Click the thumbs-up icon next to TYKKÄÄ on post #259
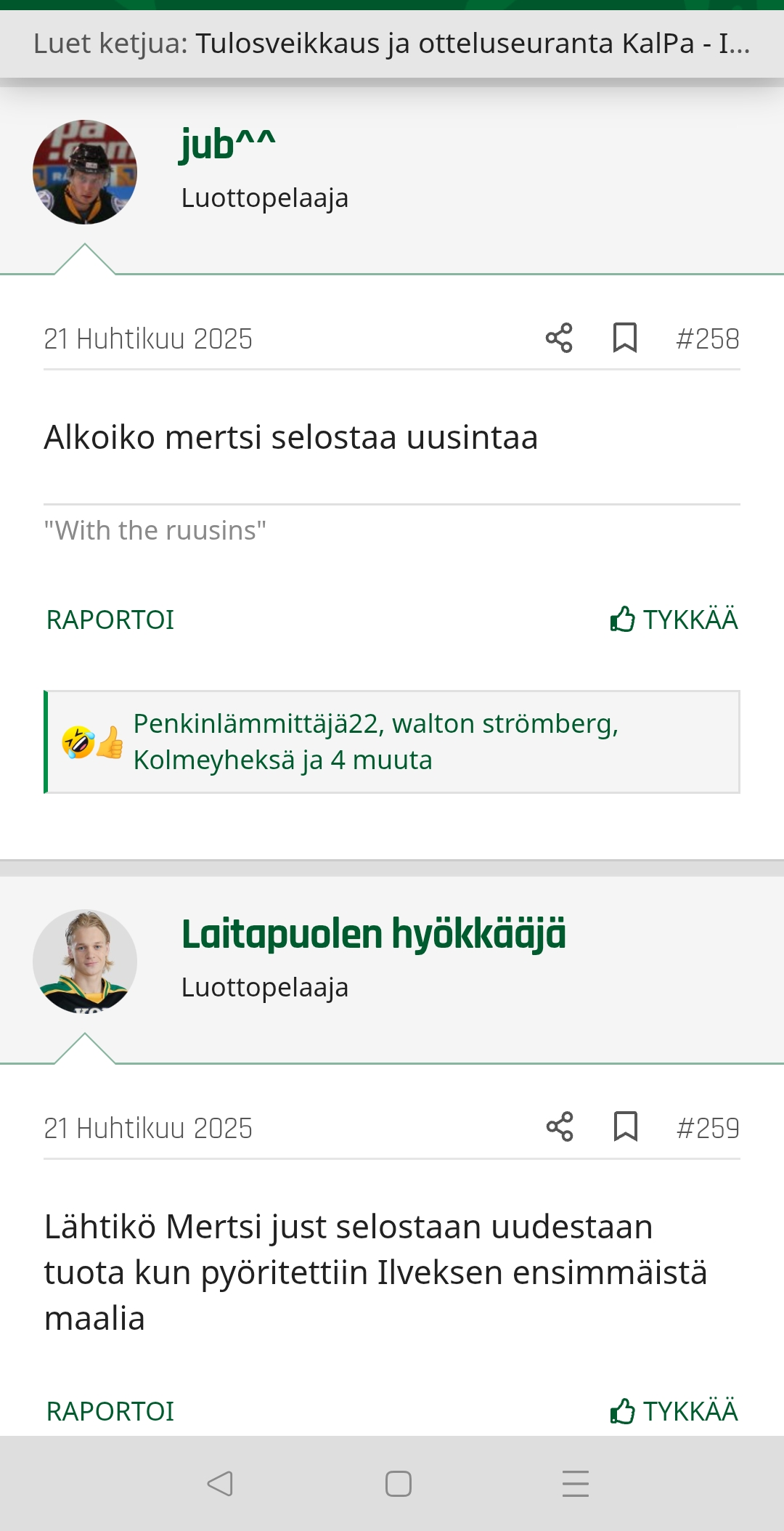 click(x=622, y=1410)
